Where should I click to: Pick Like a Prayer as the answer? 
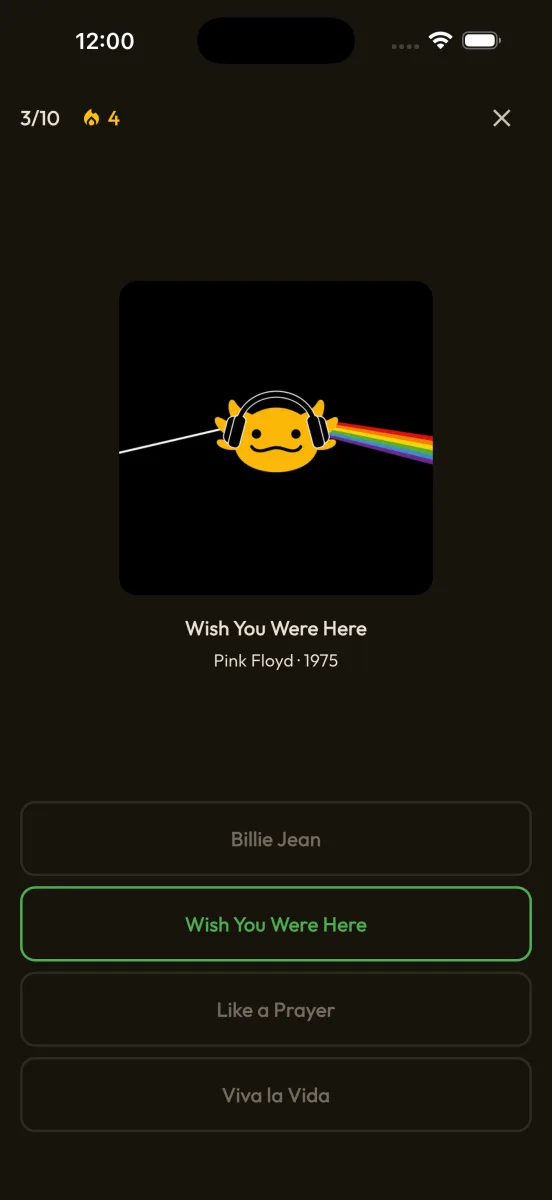[276, 1010]
